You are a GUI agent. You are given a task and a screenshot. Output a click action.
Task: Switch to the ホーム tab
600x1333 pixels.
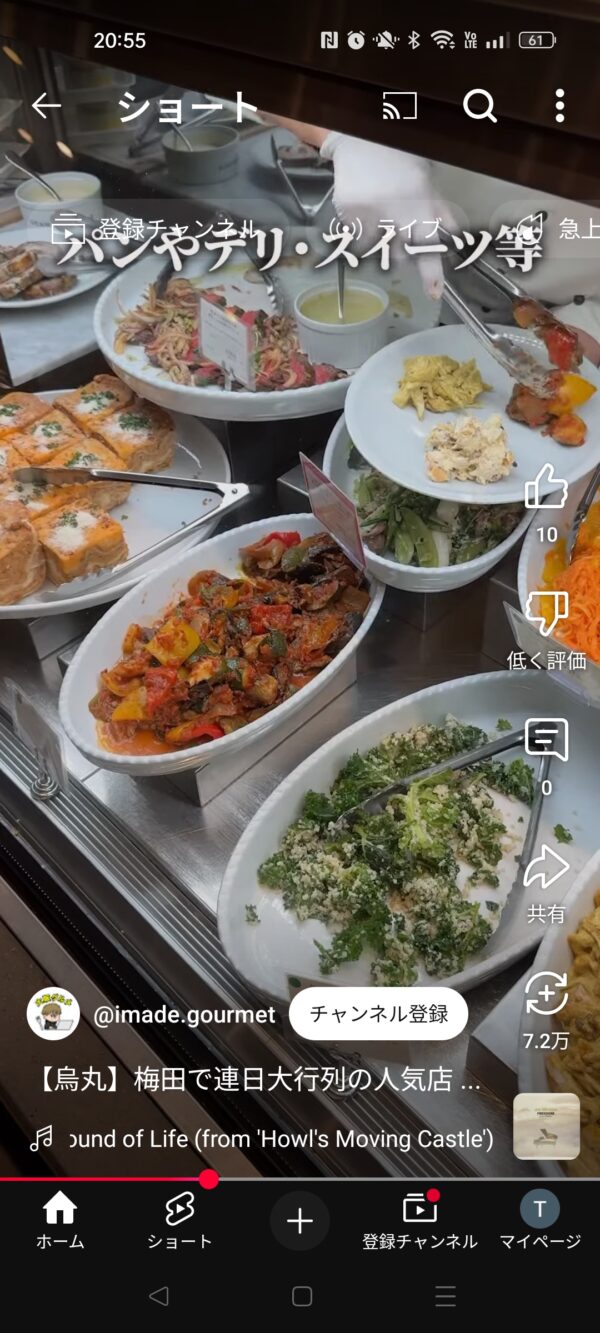tap(60, 1221)
